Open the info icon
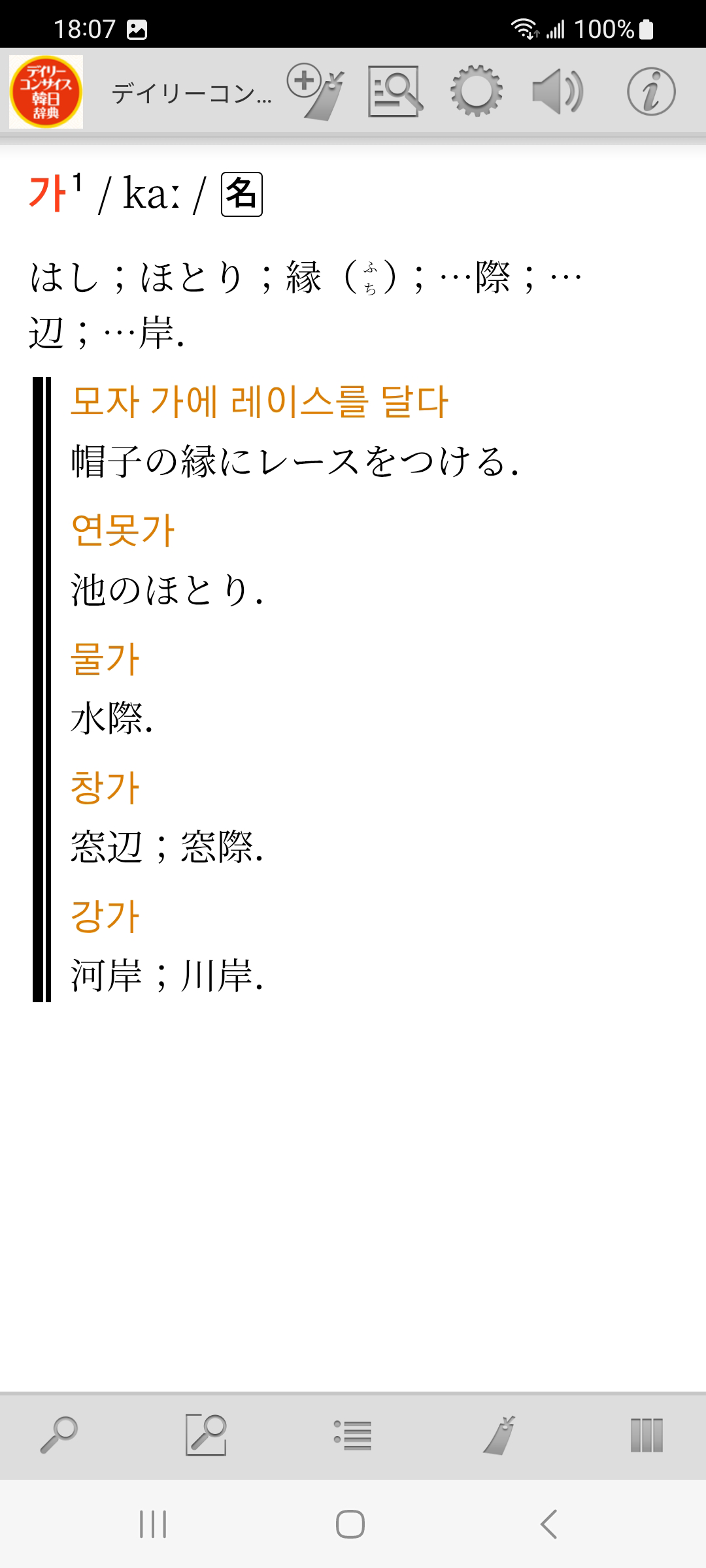 coord(651,92)
